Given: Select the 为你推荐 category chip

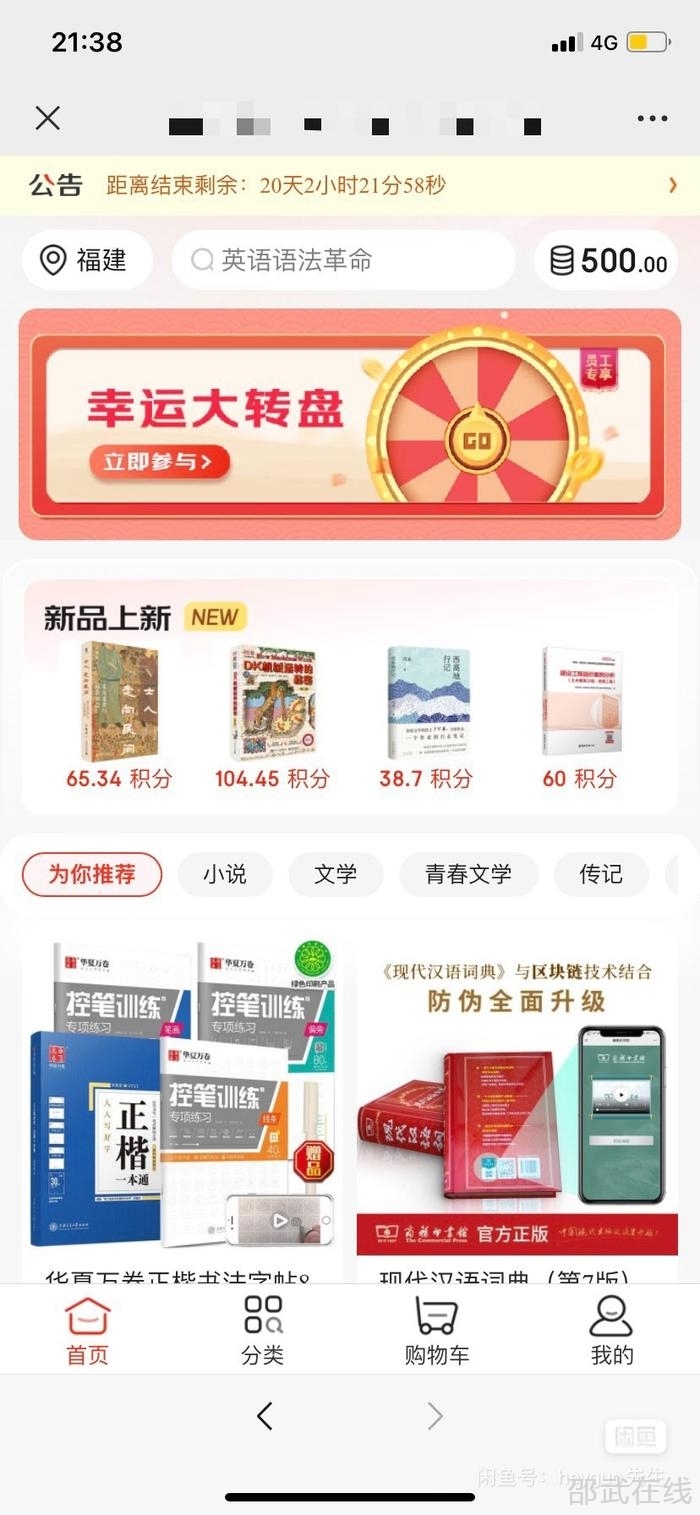Looking at the screenshot, I should coord(92,875).
